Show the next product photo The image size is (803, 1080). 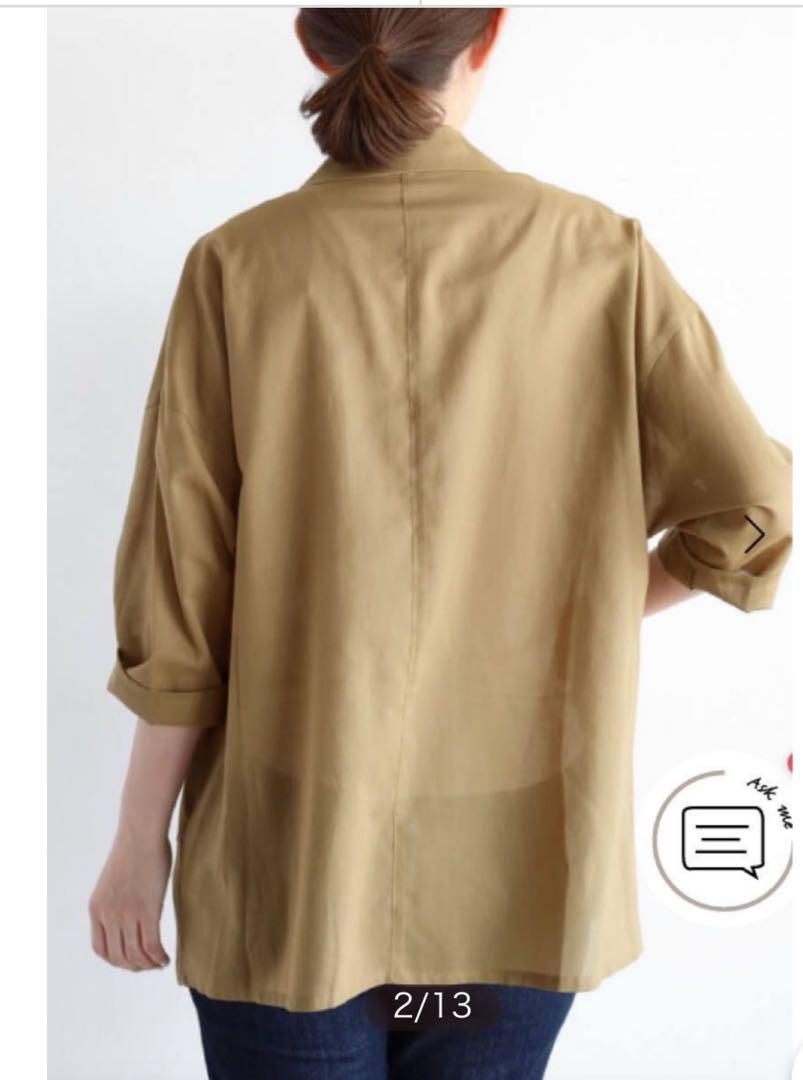click(755, 535)
